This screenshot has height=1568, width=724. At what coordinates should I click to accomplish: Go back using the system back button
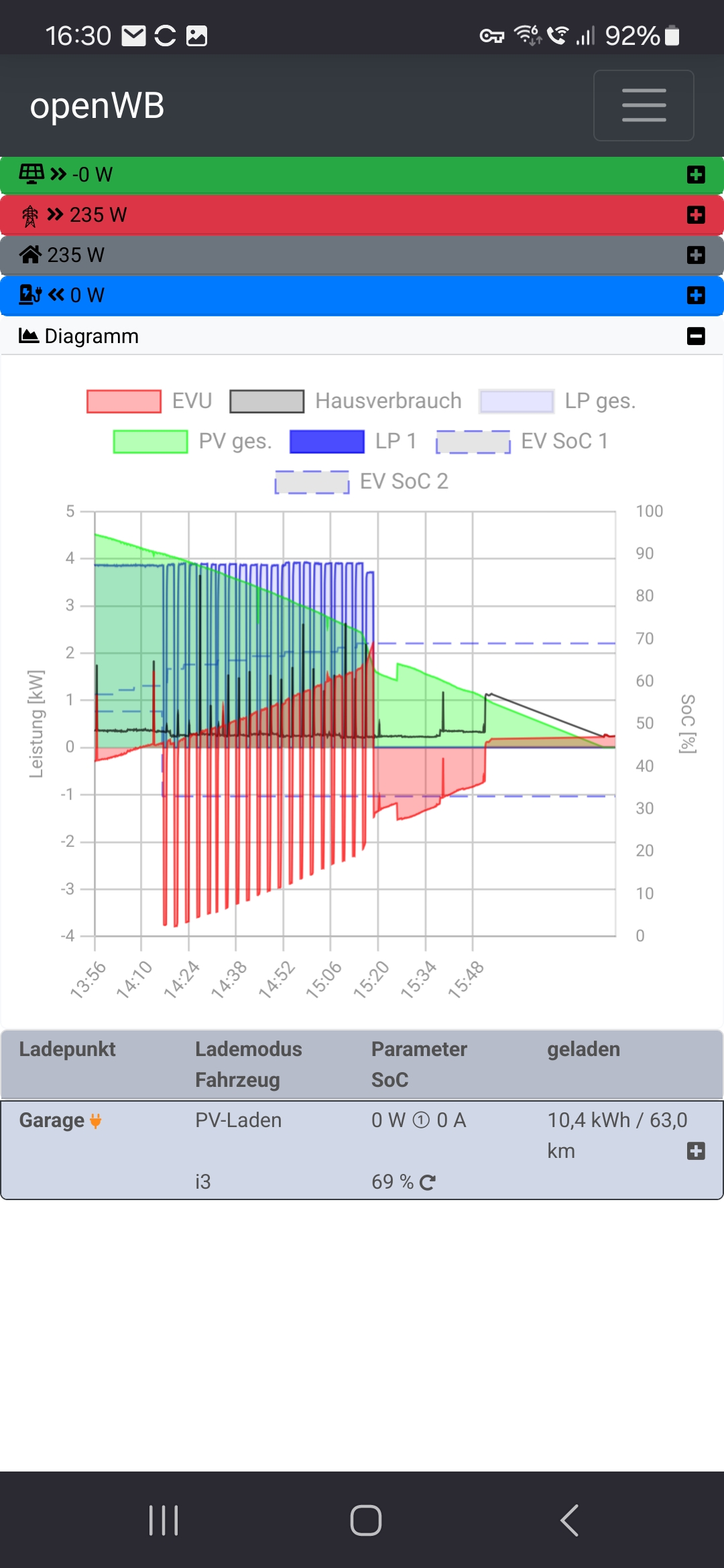[569, 1520]
